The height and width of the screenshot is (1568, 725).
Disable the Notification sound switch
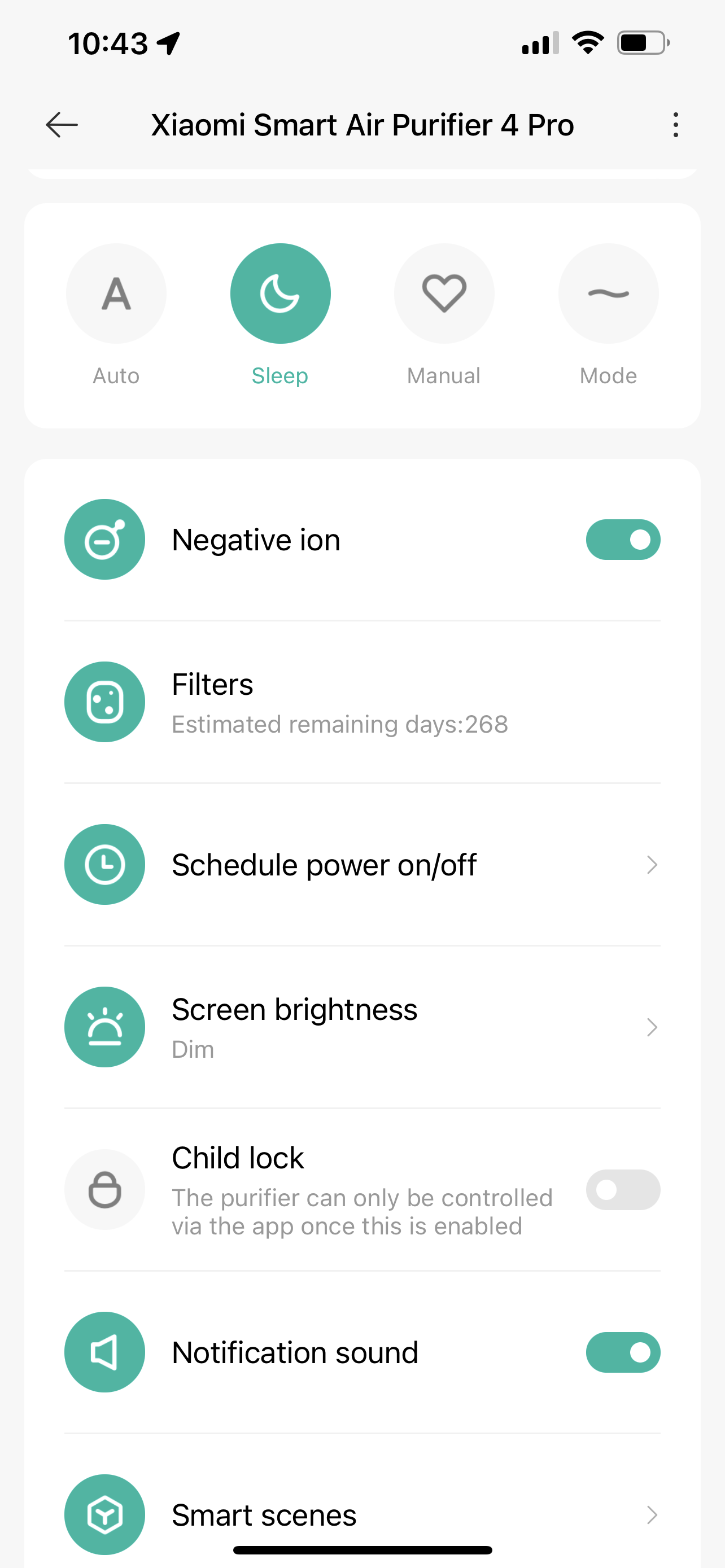coord(622,1352)
